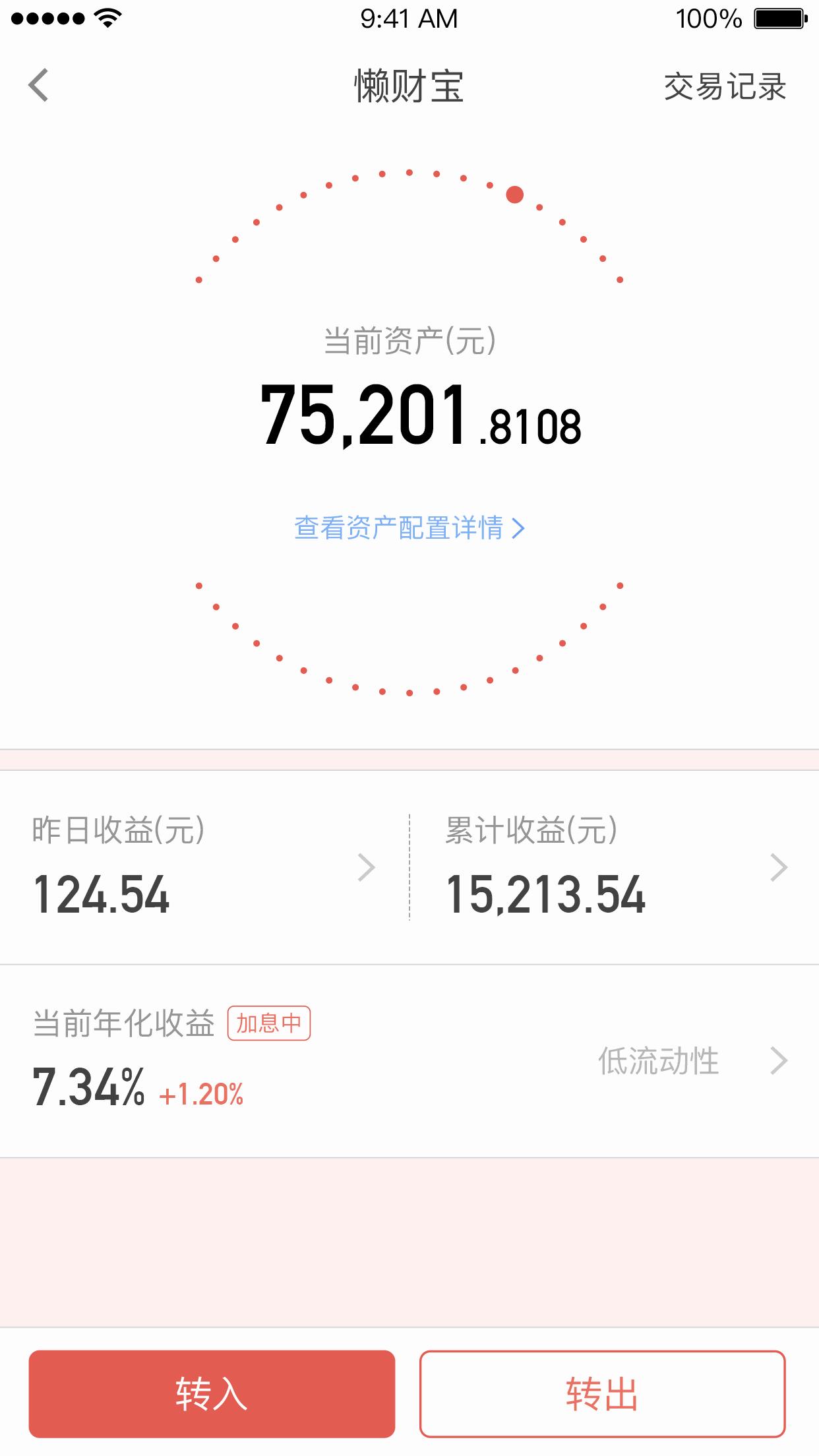Open 交易记录 transaction history

(x=724, y=88)
